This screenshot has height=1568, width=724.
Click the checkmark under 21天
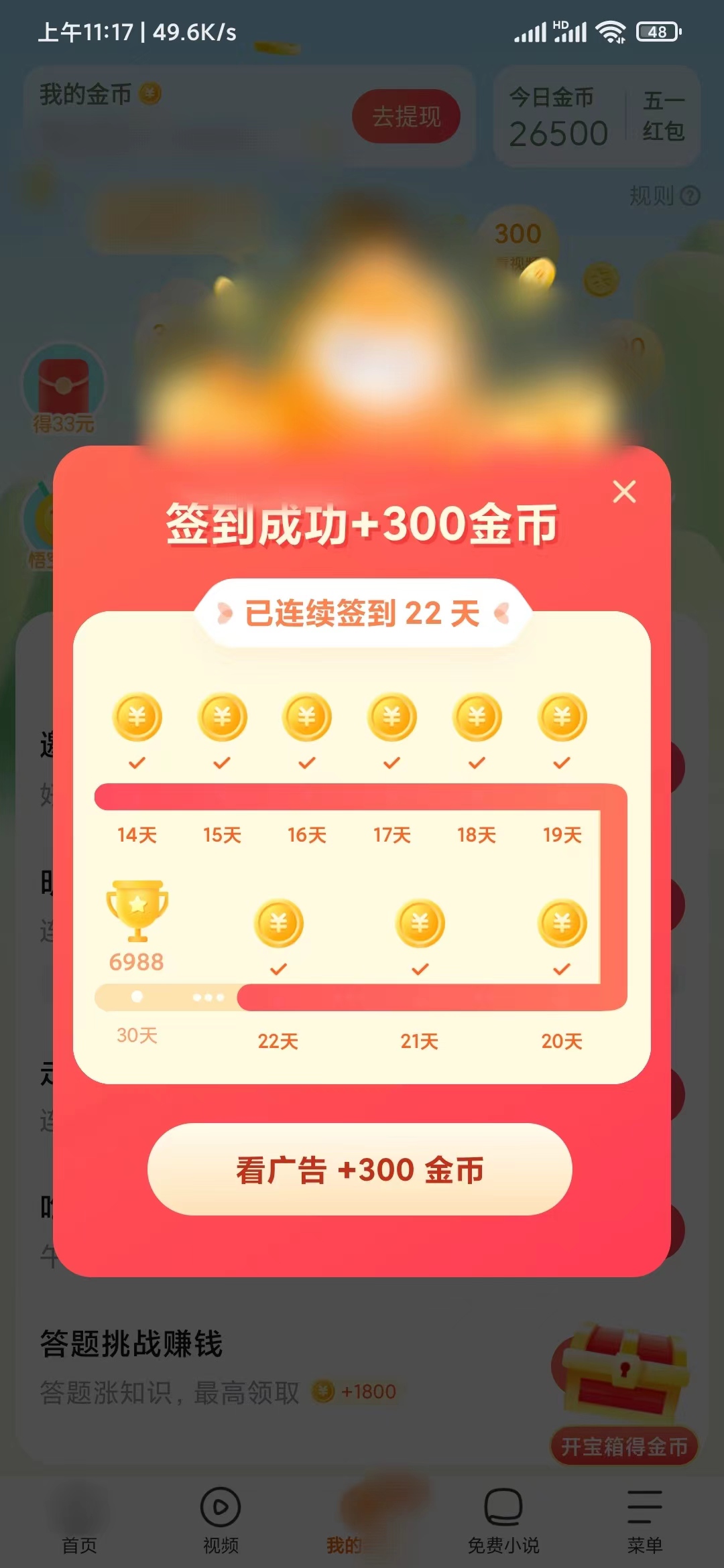pyautogui.click(x=419, y=970)
